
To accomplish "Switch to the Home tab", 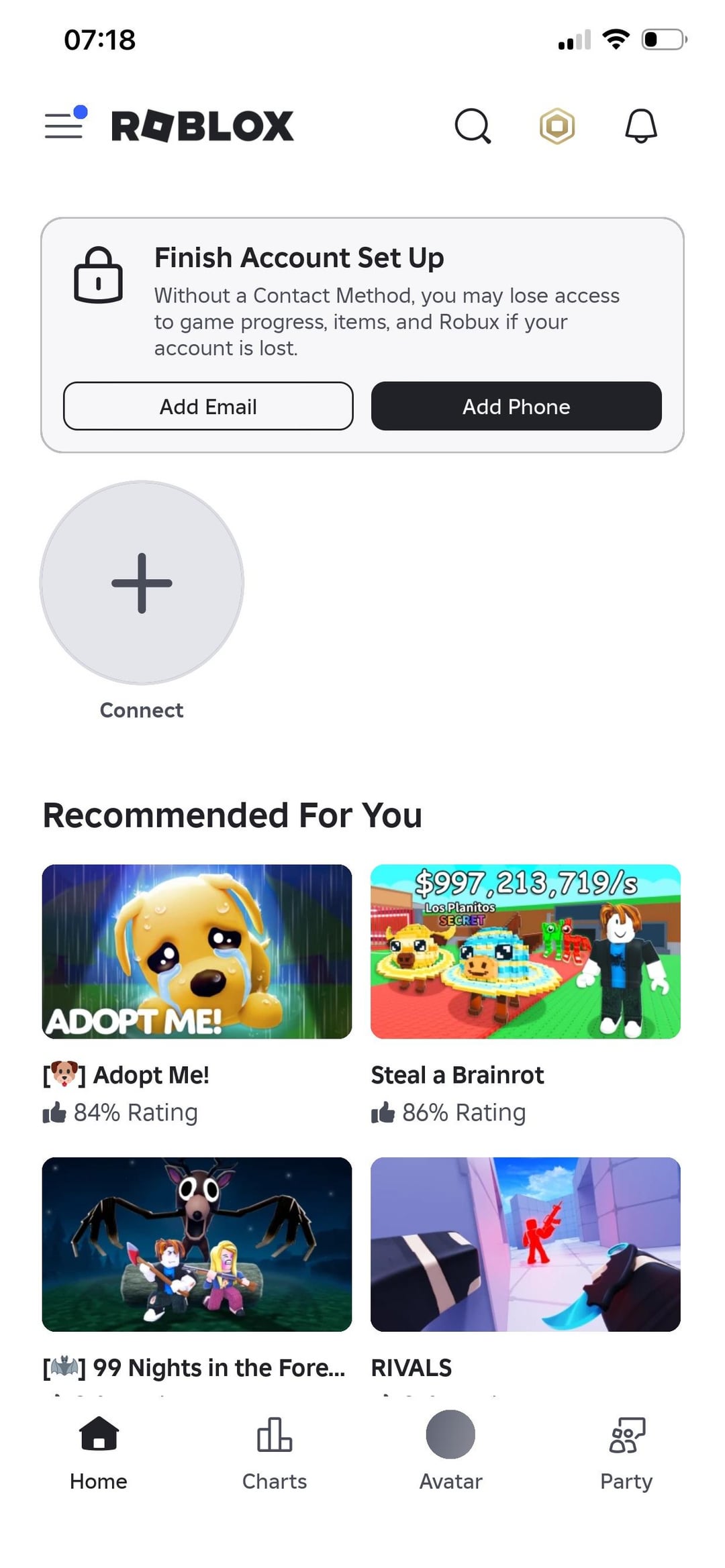I will [x=99, y=1451].
